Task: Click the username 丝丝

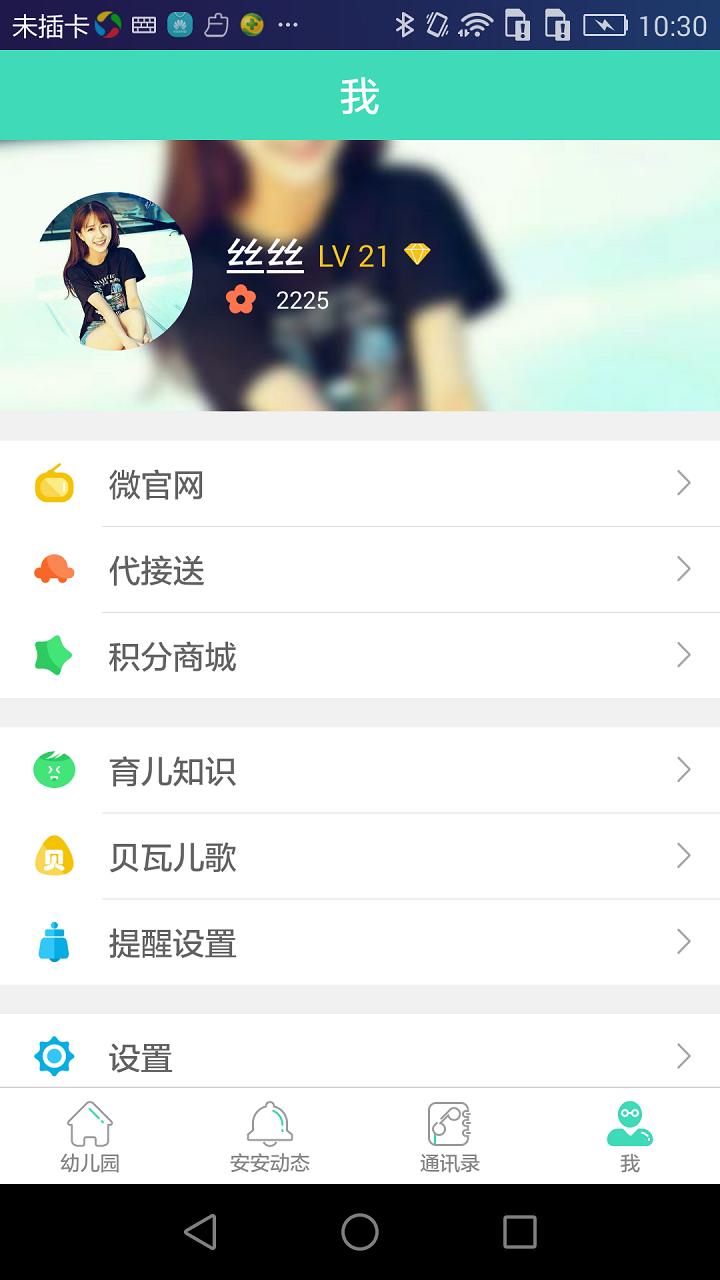Action: [x=265, y=255]
